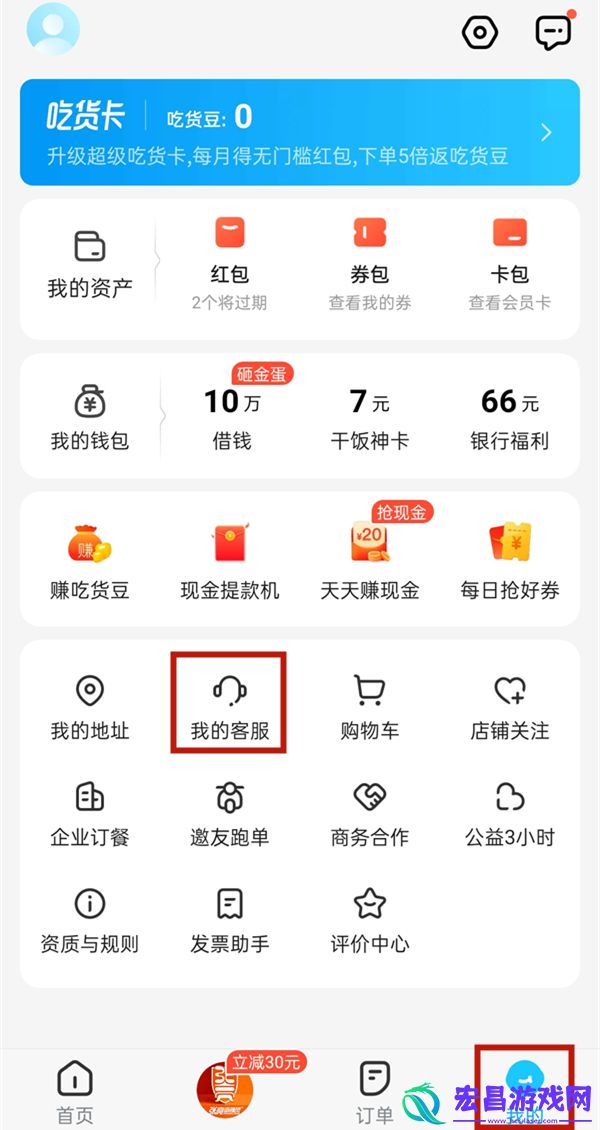Switch to the 订单 tab
The image size is (600, 1130).
375,1092
